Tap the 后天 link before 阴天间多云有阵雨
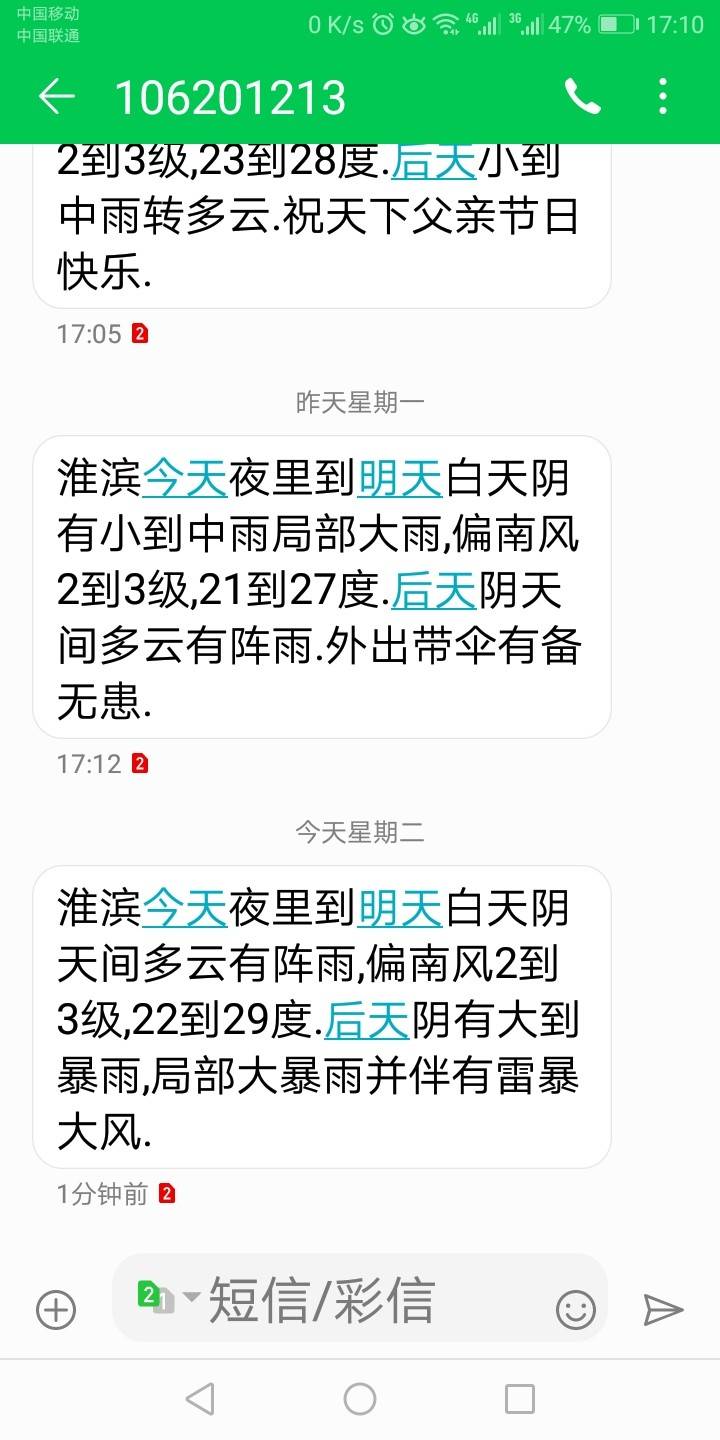 tap(434, 591)
